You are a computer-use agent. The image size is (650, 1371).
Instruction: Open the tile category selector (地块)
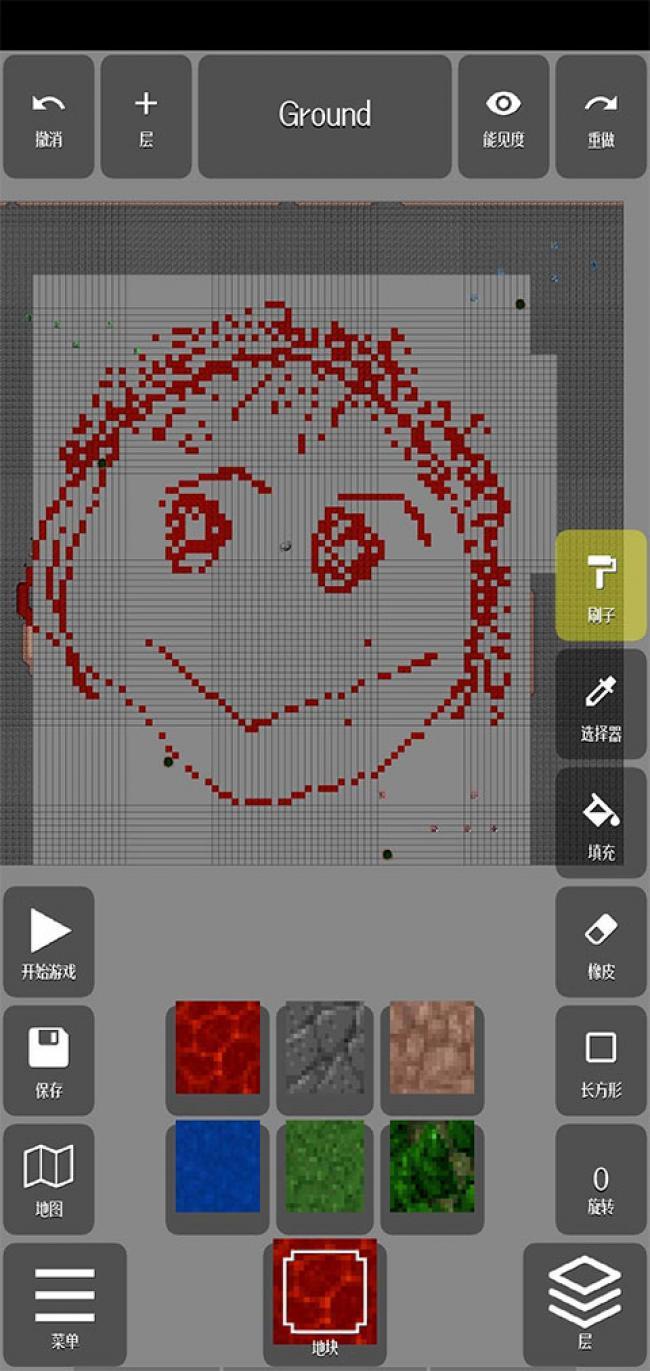pos(325,1298)
